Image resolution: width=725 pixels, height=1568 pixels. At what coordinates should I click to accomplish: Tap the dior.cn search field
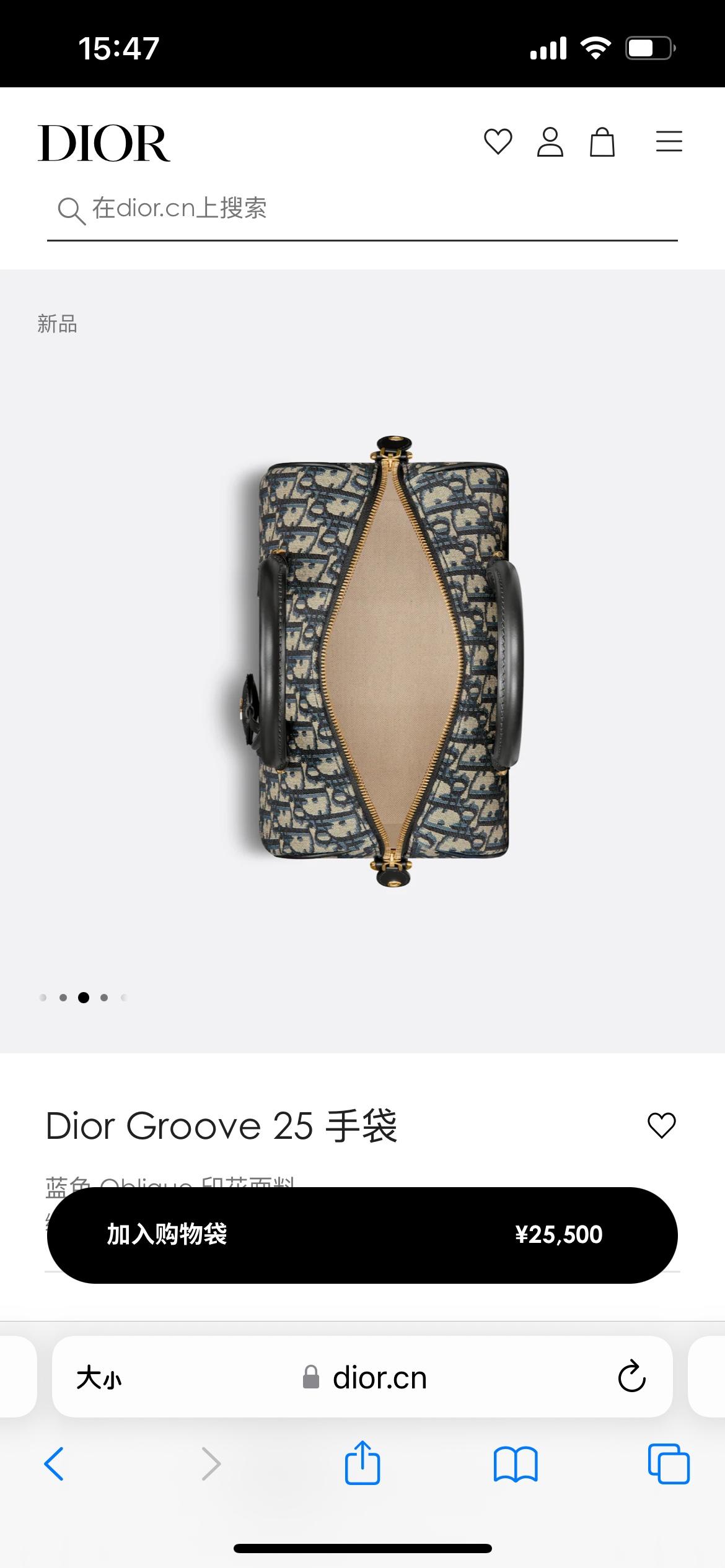(x=362, y=209)
